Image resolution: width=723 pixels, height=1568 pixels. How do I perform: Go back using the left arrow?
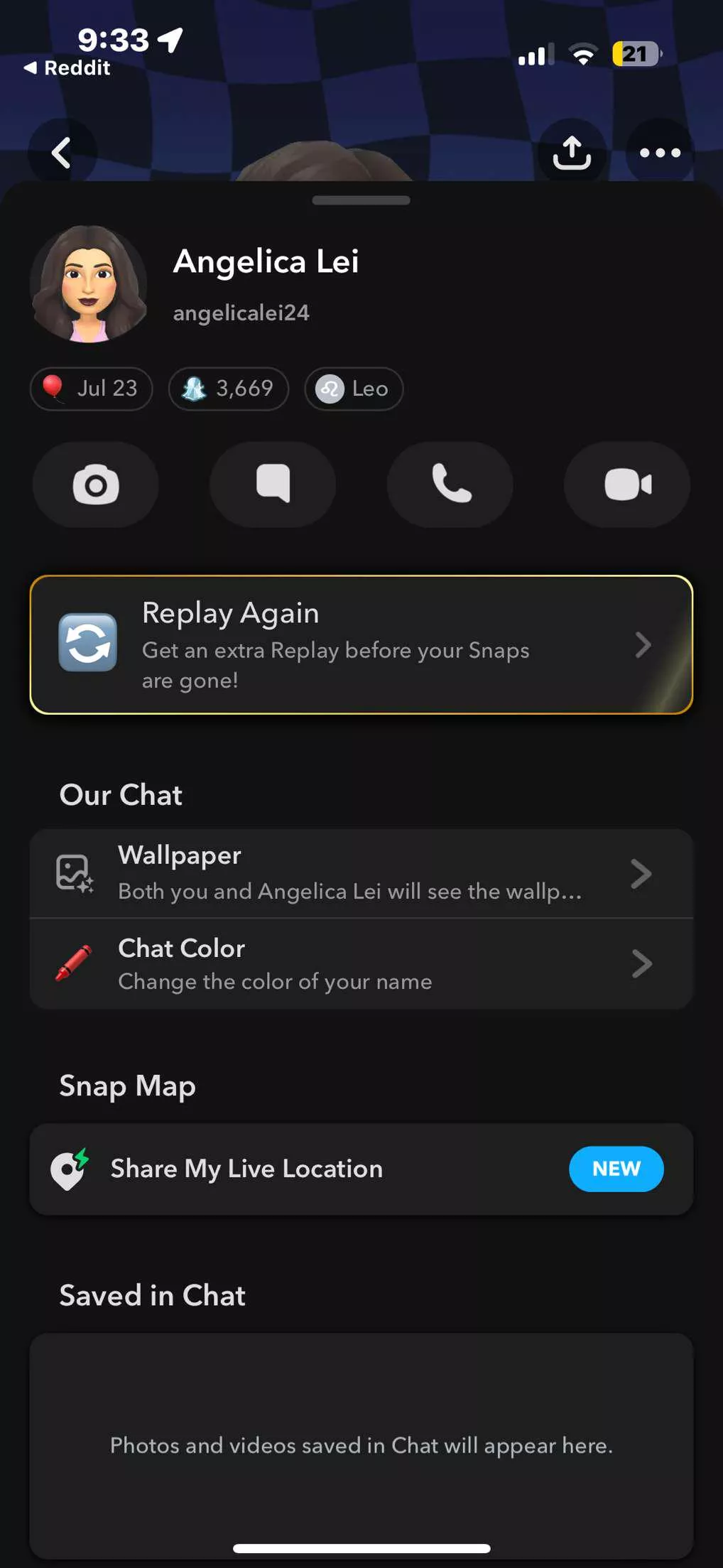(x=62, y=153)
